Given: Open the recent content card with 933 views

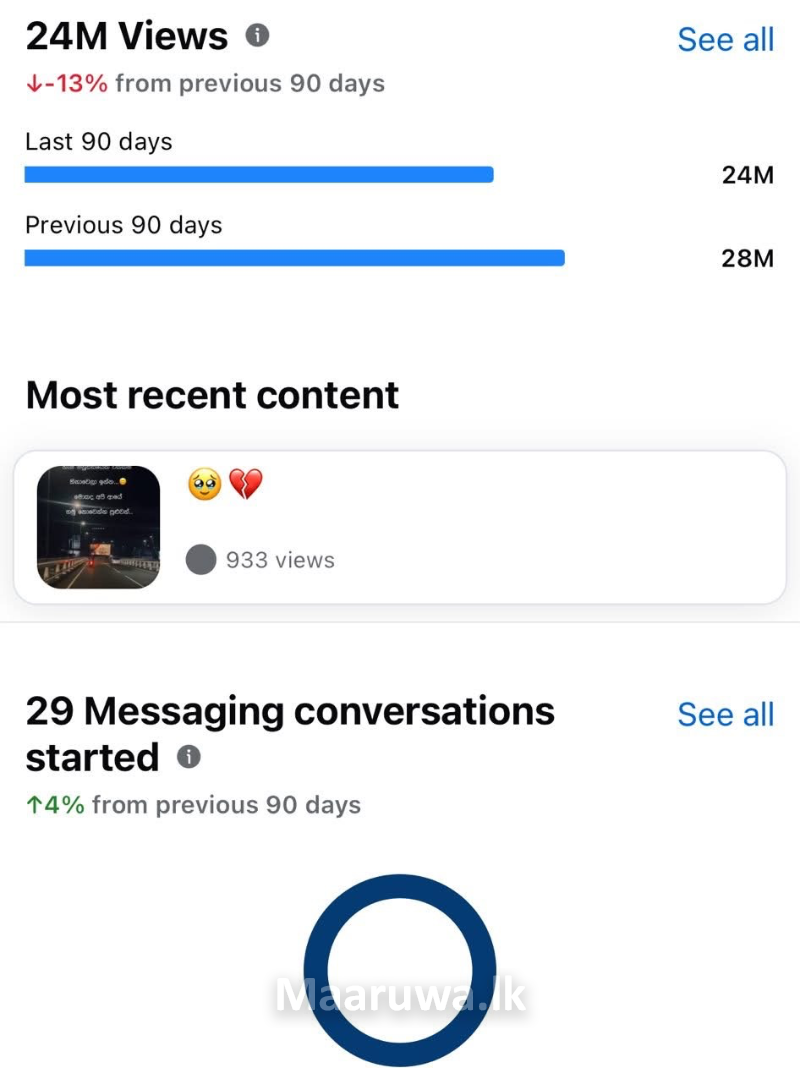Looking at the screenshot, I should (400, 527).
